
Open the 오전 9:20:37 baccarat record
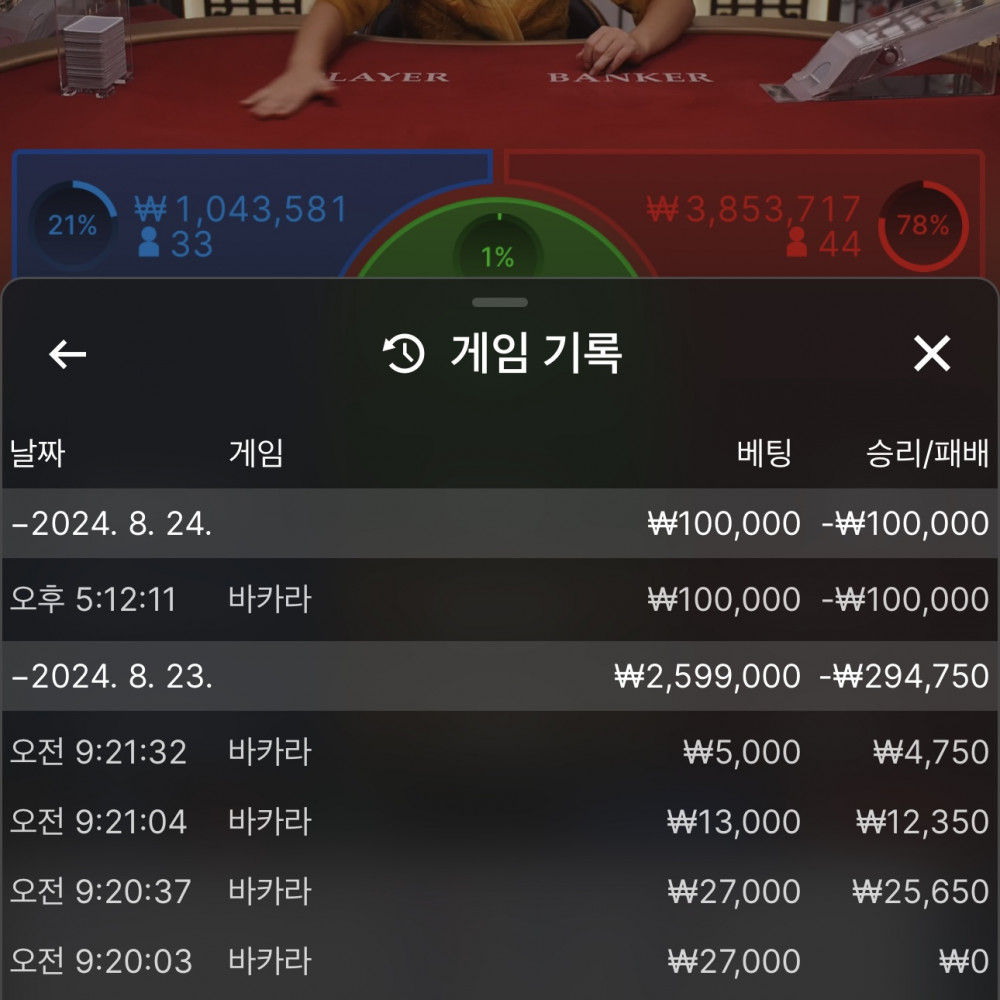pyautogui.click(x=500, y=891)
